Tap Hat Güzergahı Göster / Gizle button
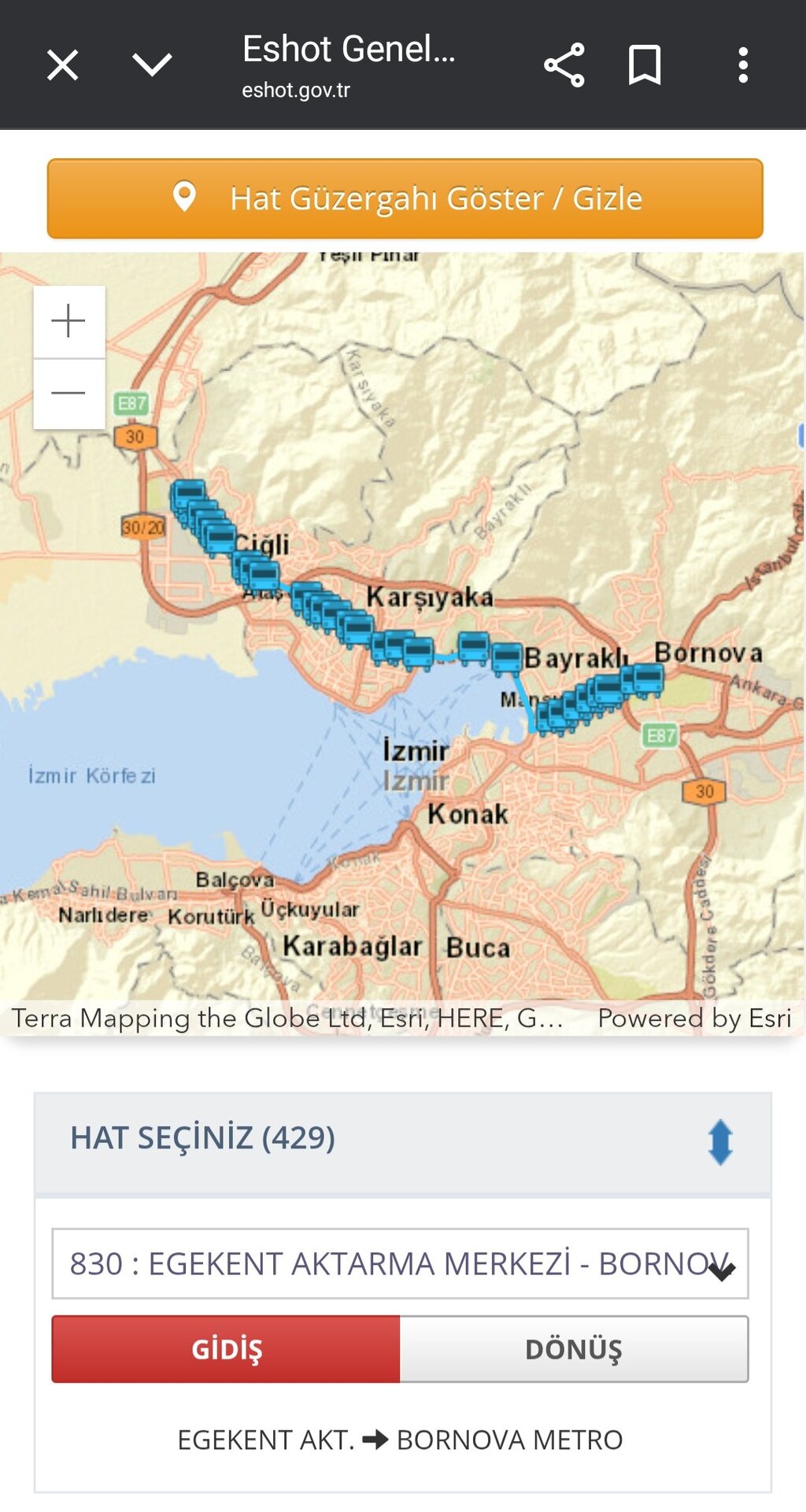806x1512 pixels. tap(405, 198)
